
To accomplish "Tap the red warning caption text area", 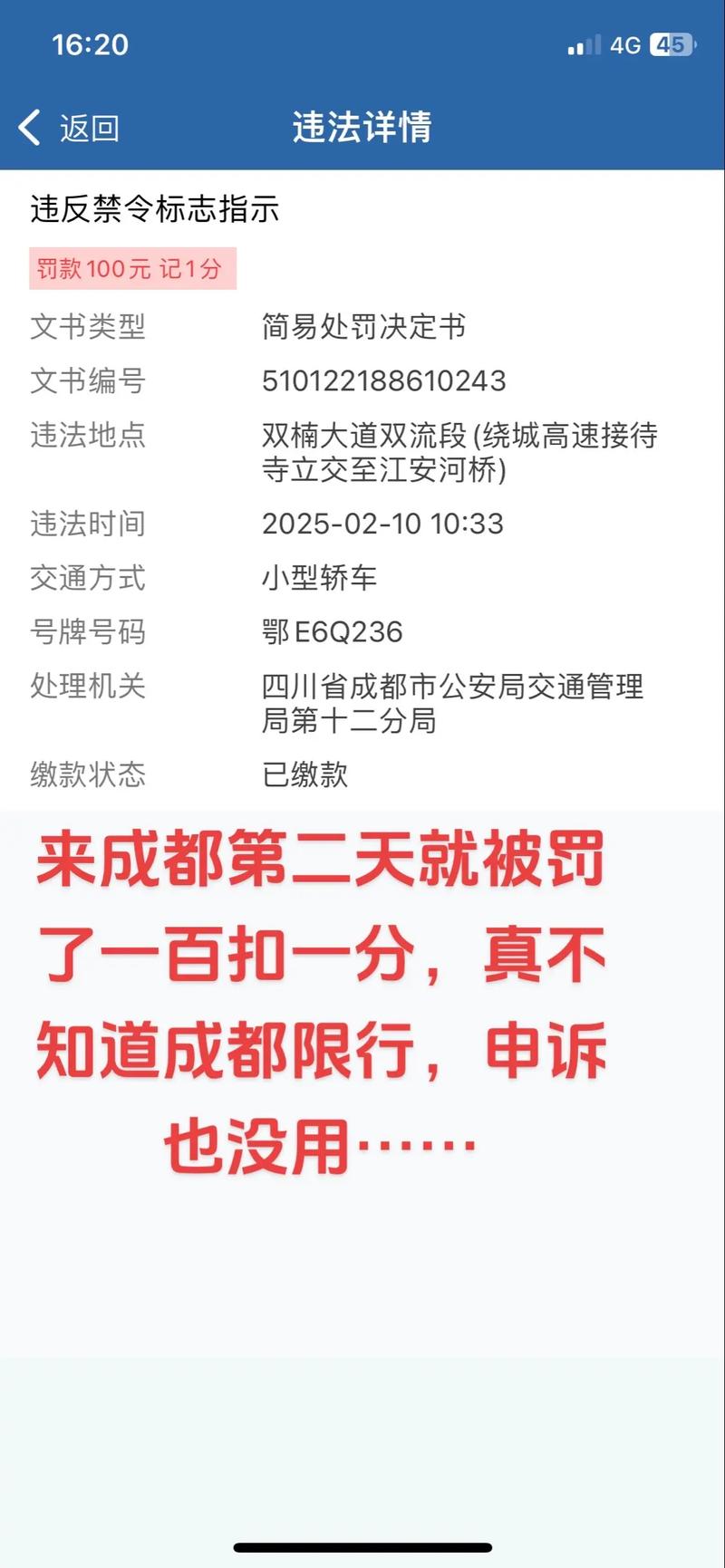I will 326,996.
